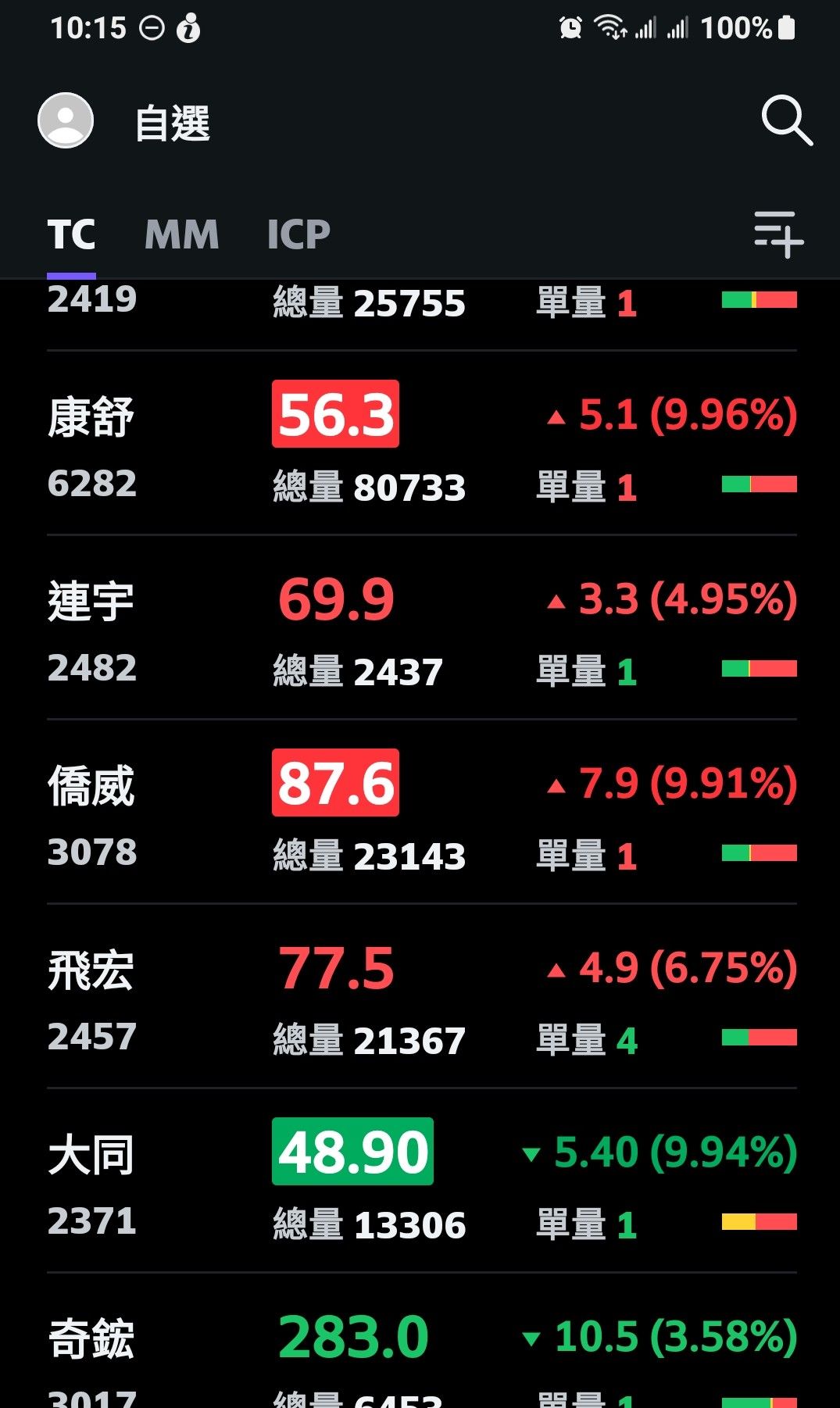
Task: Tap the up arrow beside 康舒 price change
Action: click(x=556, y=418)
